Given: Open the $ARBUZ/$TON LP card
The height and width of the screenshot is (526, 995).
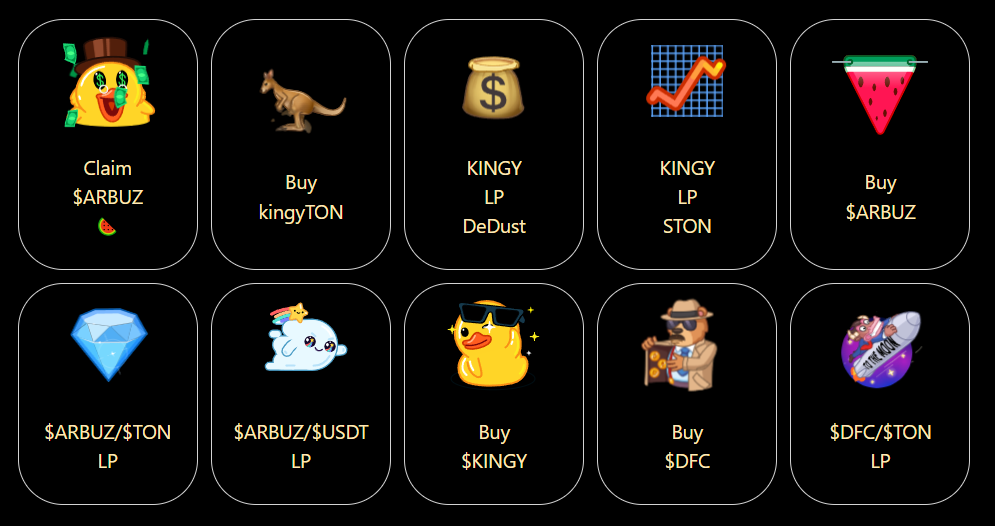Looking at the screenshot, I should [x=108, y=394].
